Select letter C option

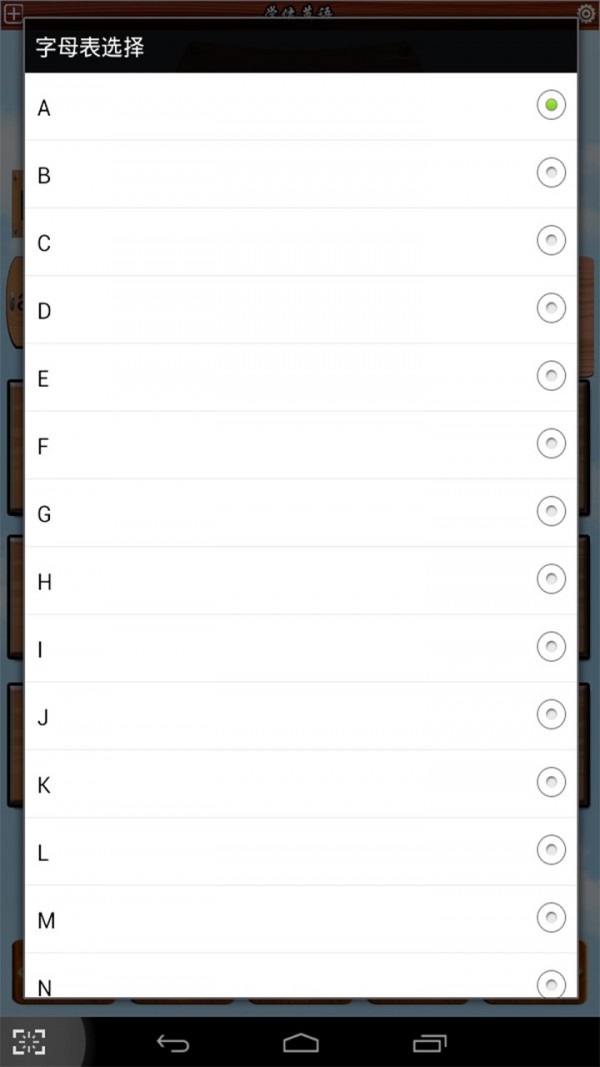point(301,242)
